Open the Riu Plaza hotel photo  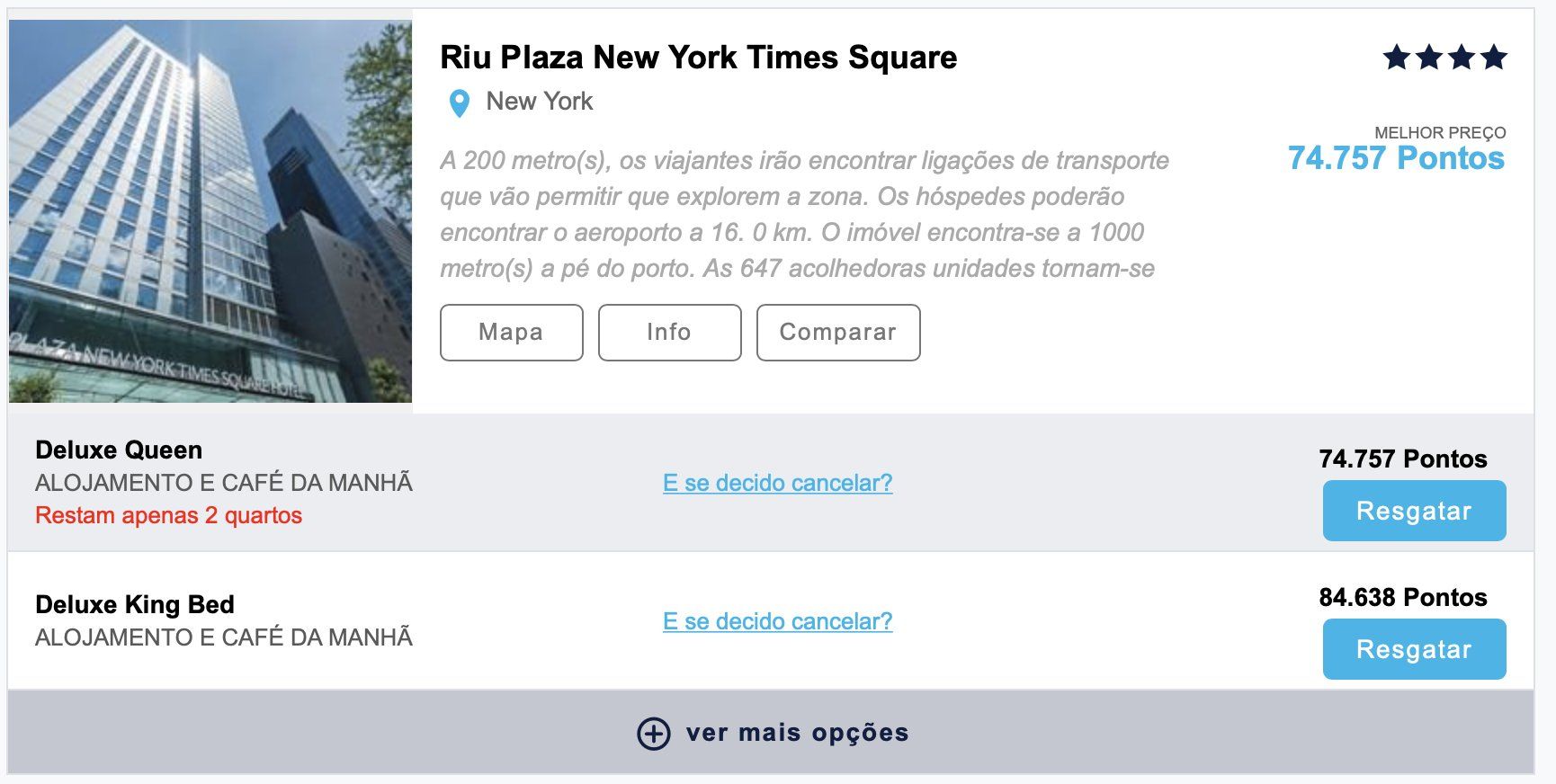point(210,211)
